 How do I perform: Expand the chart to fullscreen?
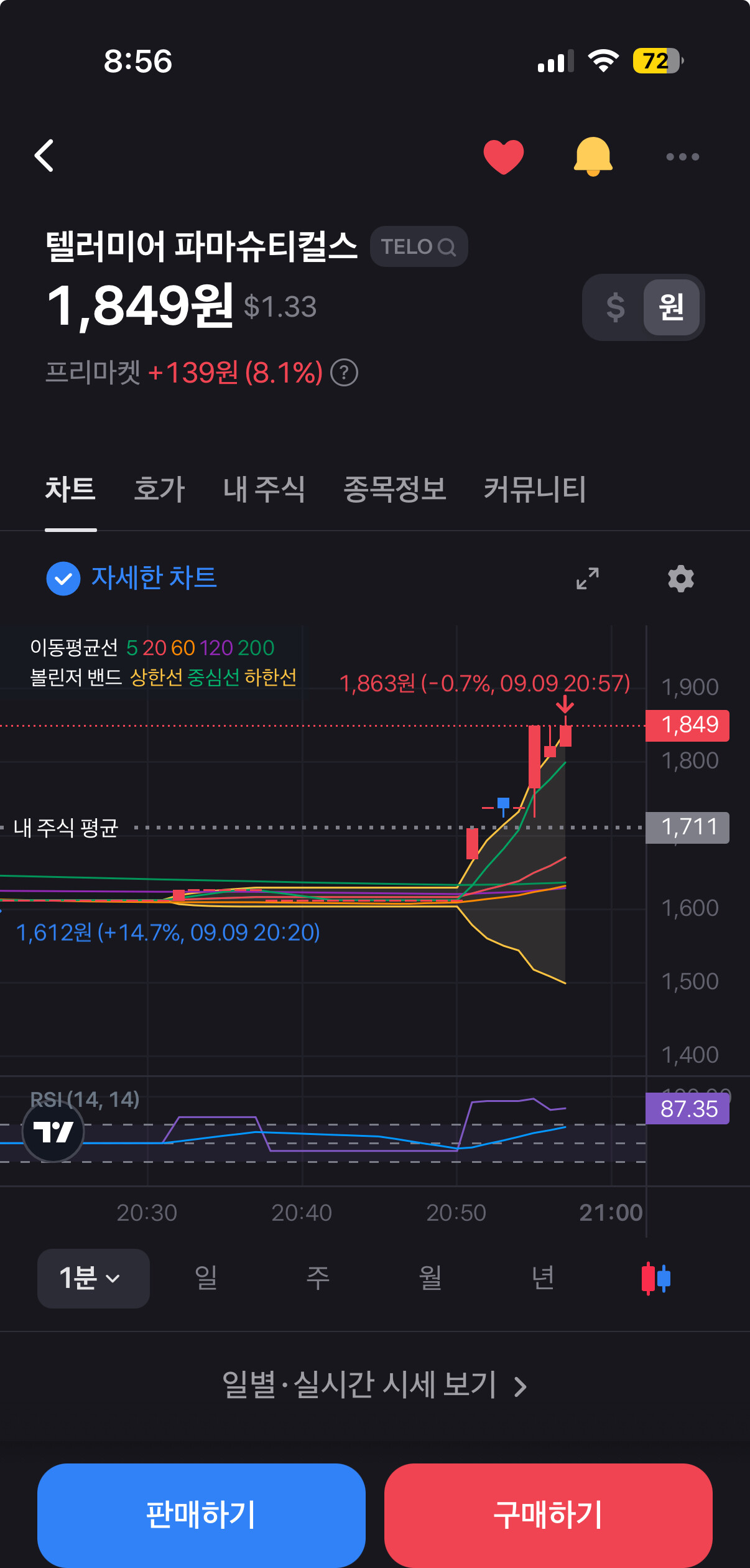tap(587, 579)
